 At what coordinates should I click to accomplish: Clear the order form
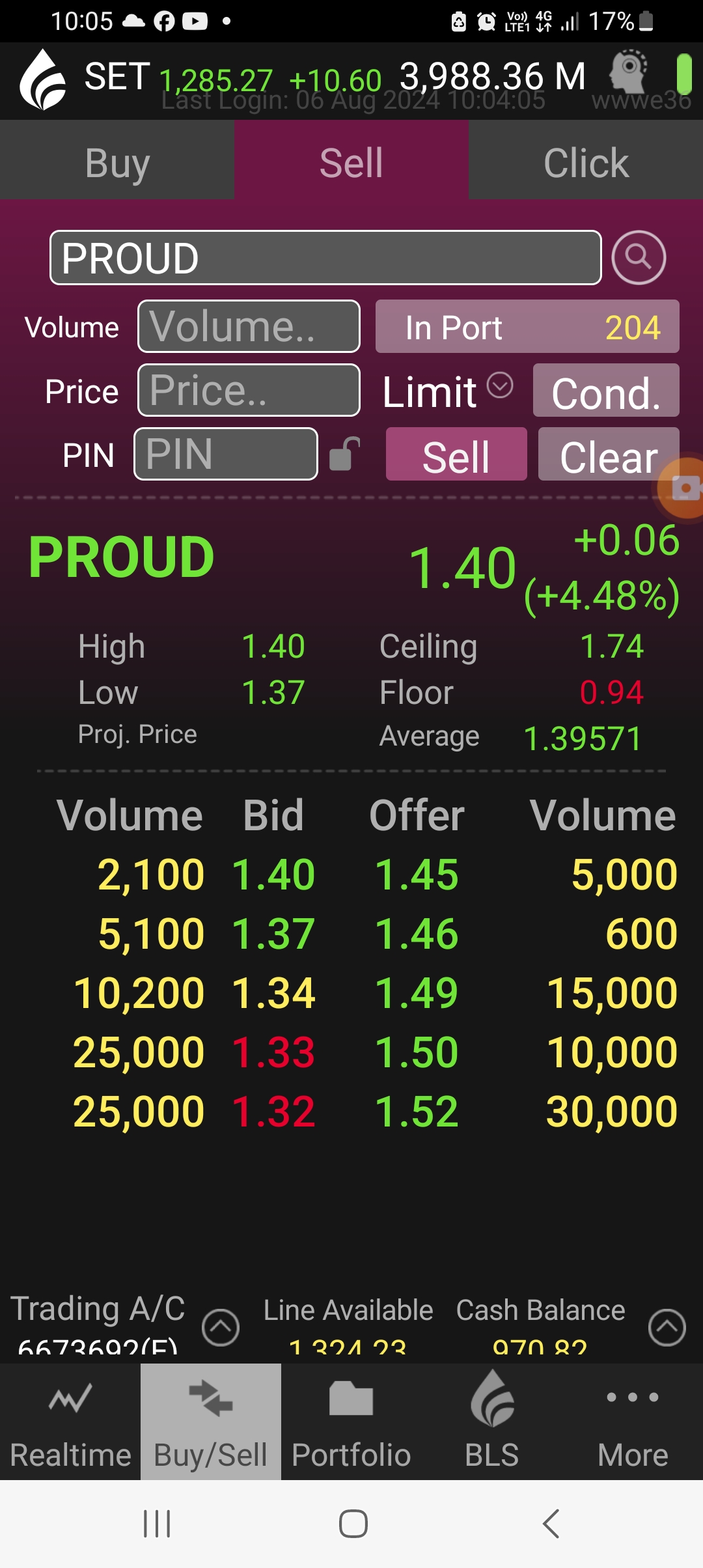point(609,455)
